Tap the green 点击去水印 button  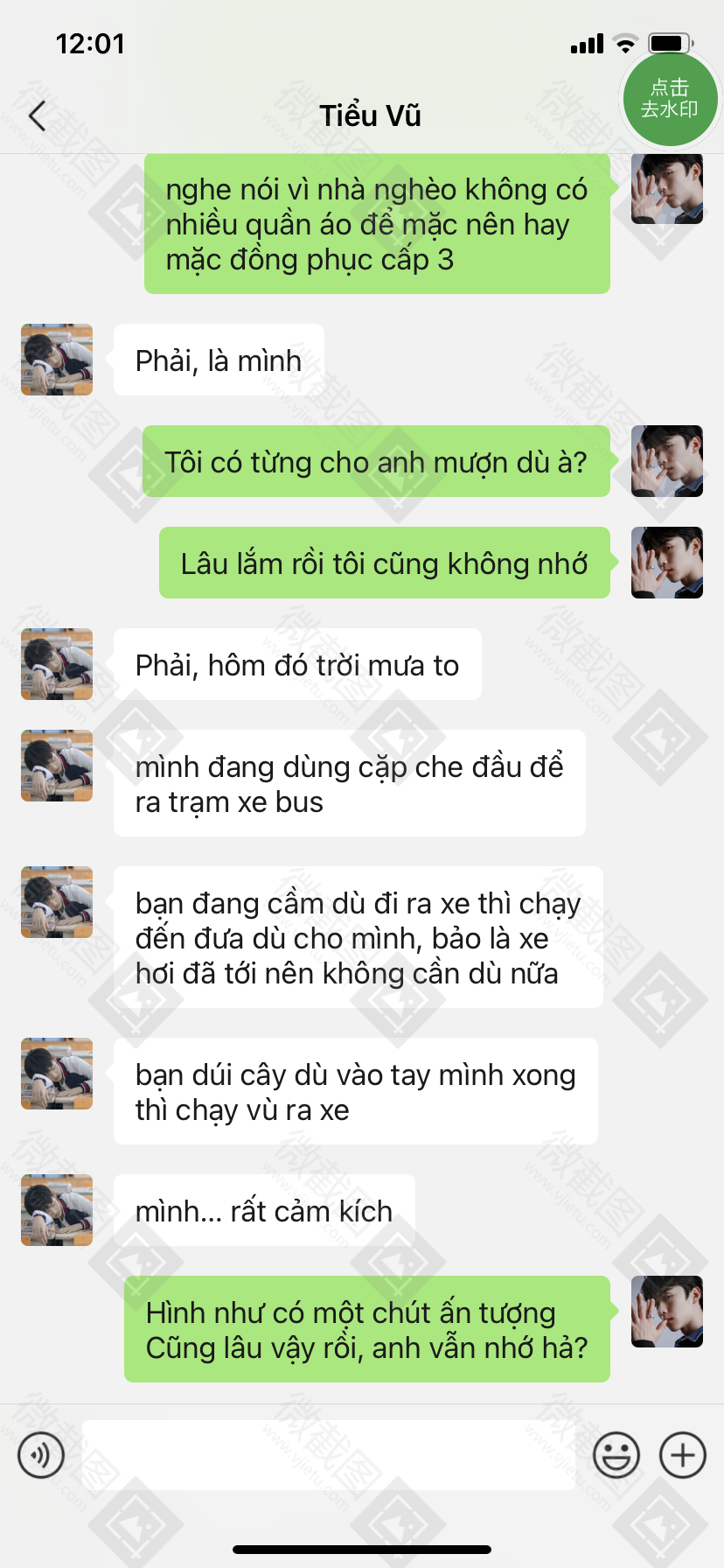tap(670, 98)
